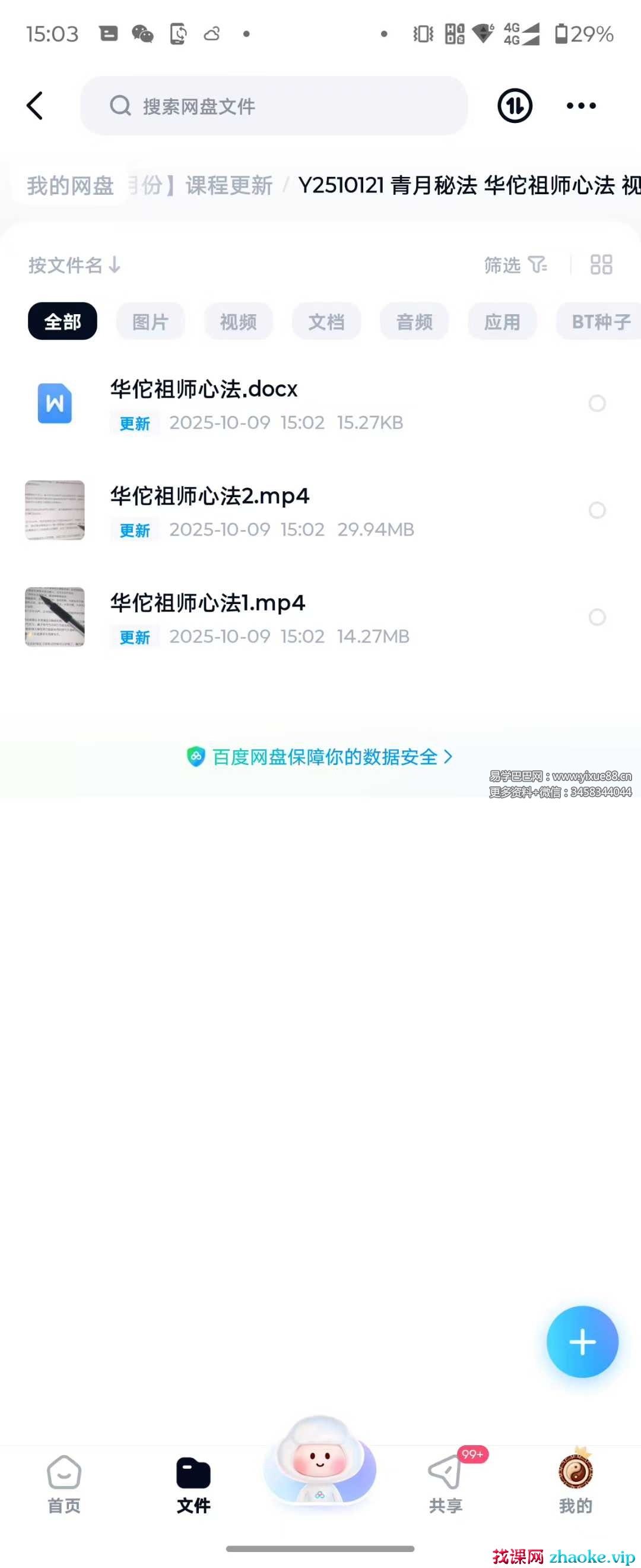Play 华佗祖师心法2.mp4 video
This screenshot has width=641, height=1568.
click(x=209, y=497)
